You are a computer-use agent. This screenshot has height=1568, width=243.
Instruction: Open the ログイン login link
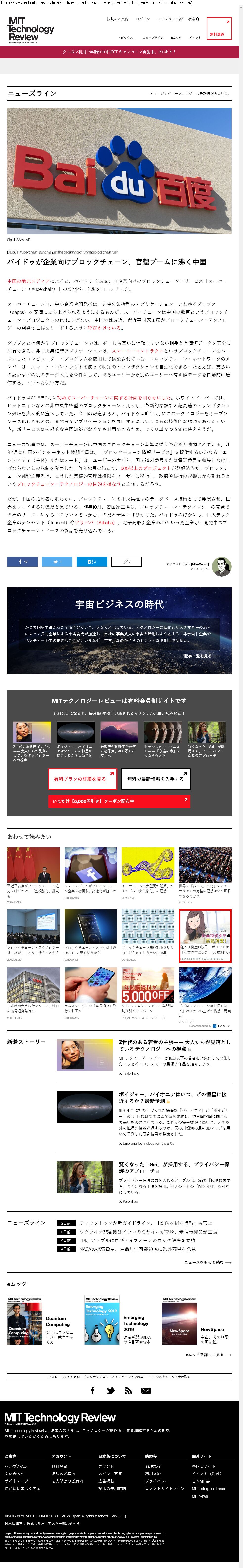coord(142,19)
